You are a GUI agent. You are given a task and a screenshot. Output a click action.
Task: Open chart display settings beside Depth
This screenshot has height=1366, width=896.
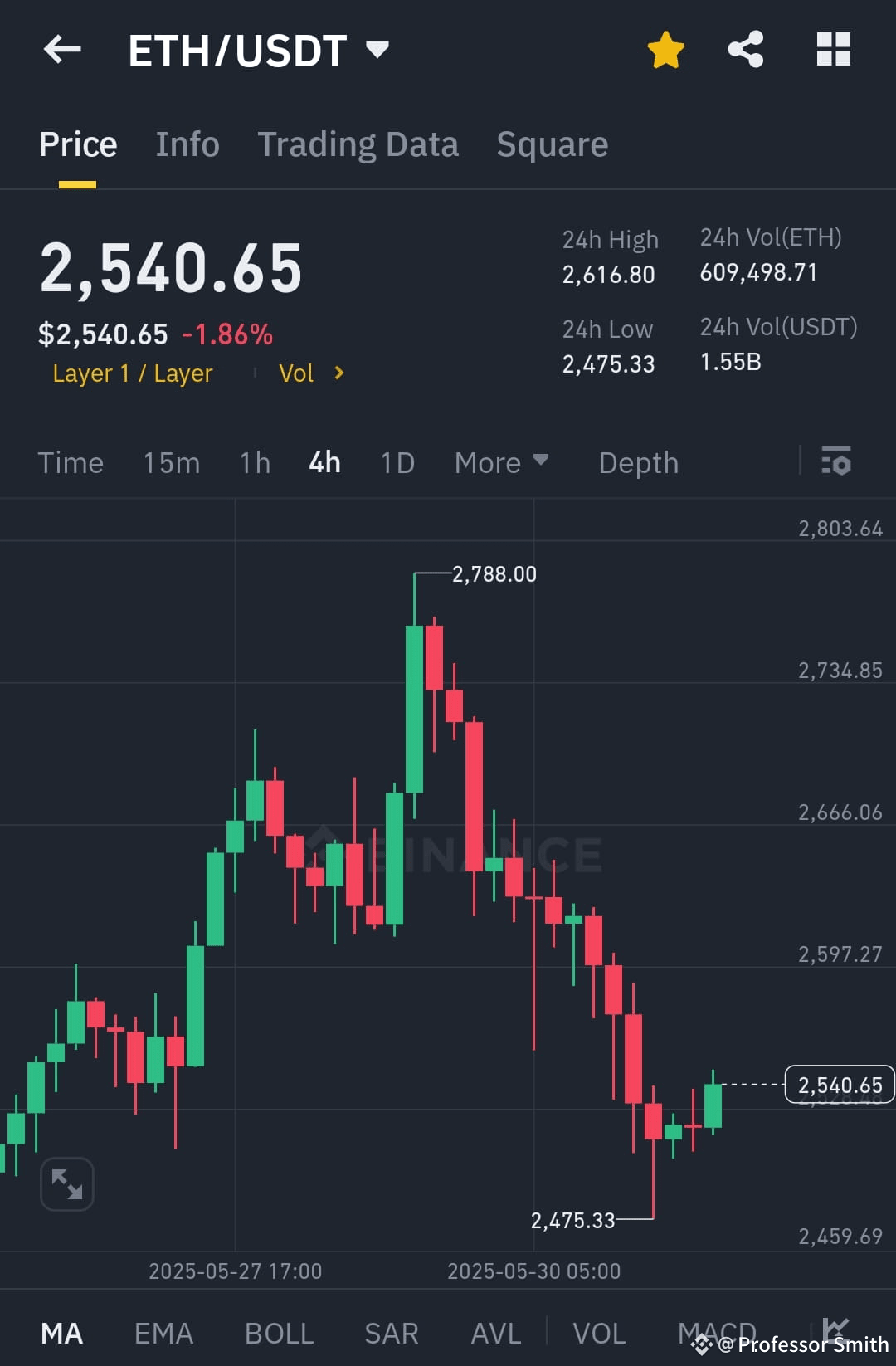point(837,461)
